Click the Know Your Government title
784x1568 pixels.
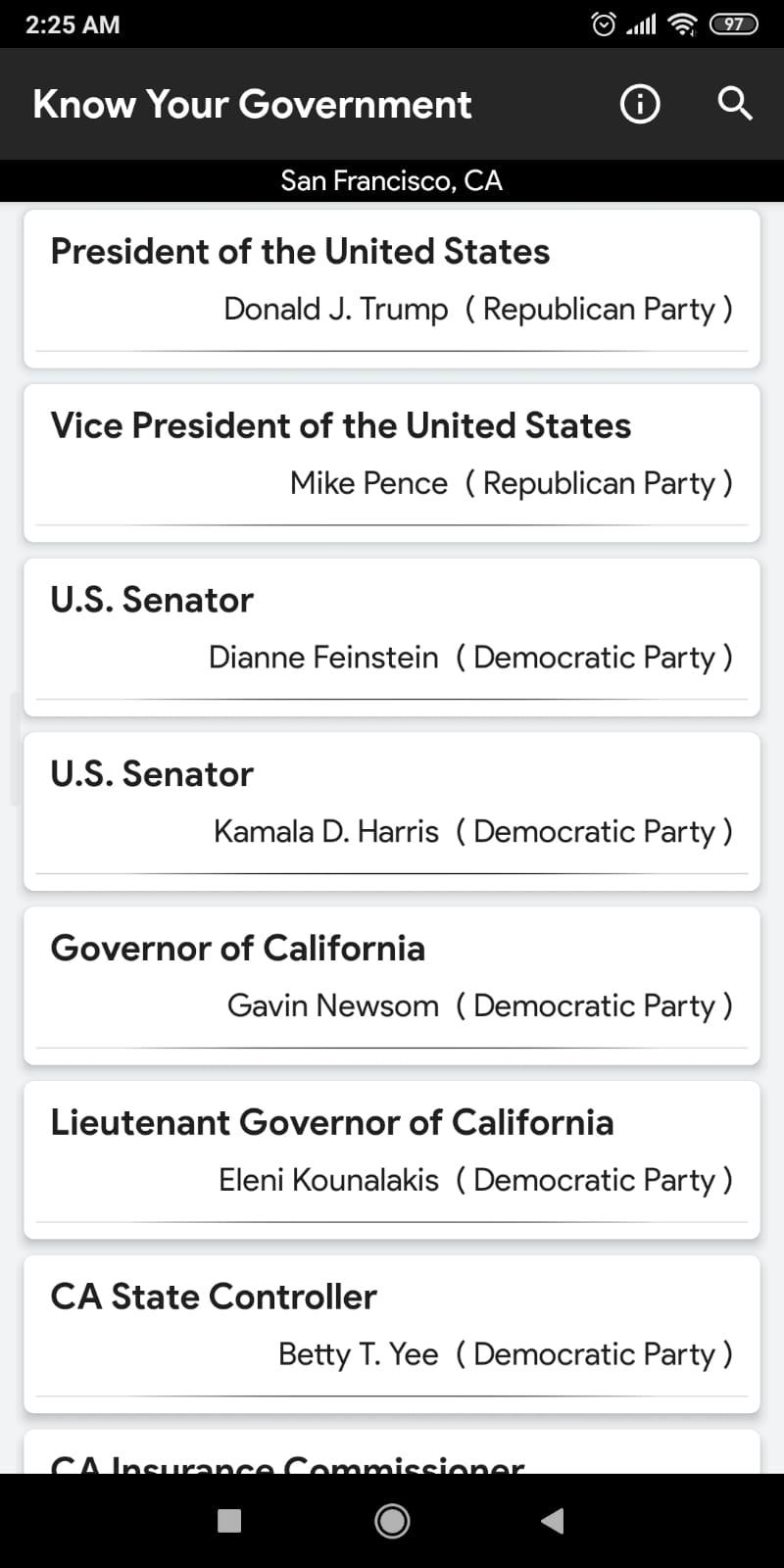(x=253, y=103)
